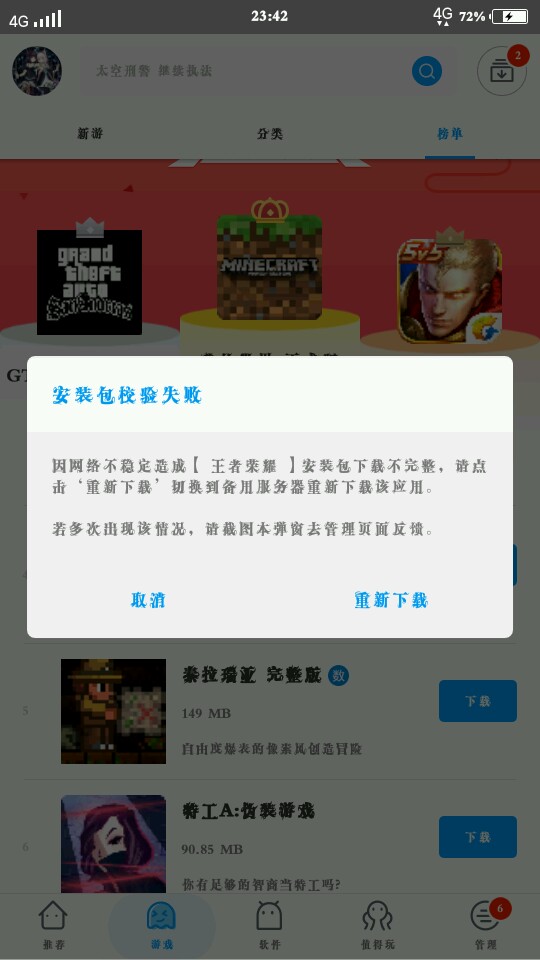Screen dimensions: 540x960
Task: Go to the 软件 bottom tab
Action: pyautogui.click(x=269, y=926)
